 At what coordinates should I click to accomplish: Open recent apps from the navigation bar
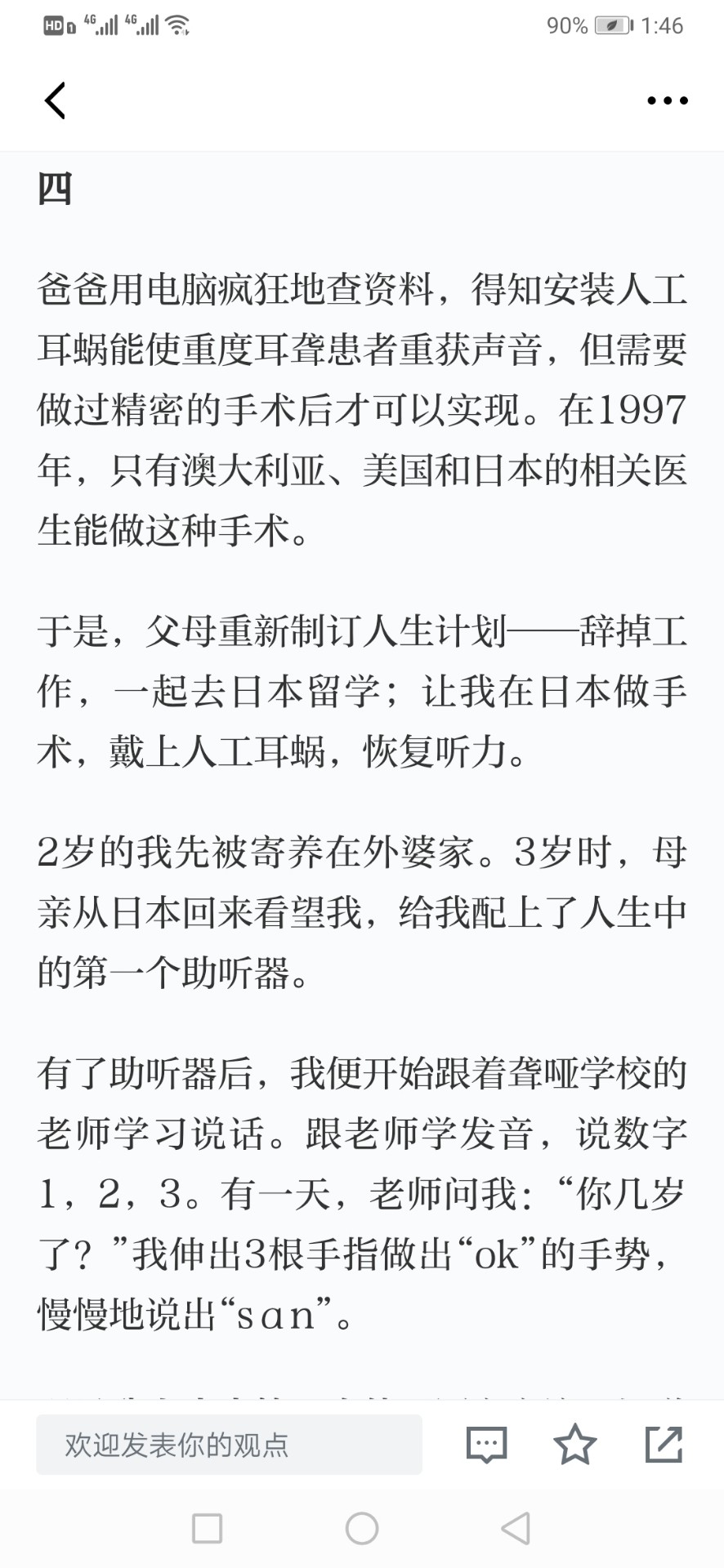[x=207, y=1528]
